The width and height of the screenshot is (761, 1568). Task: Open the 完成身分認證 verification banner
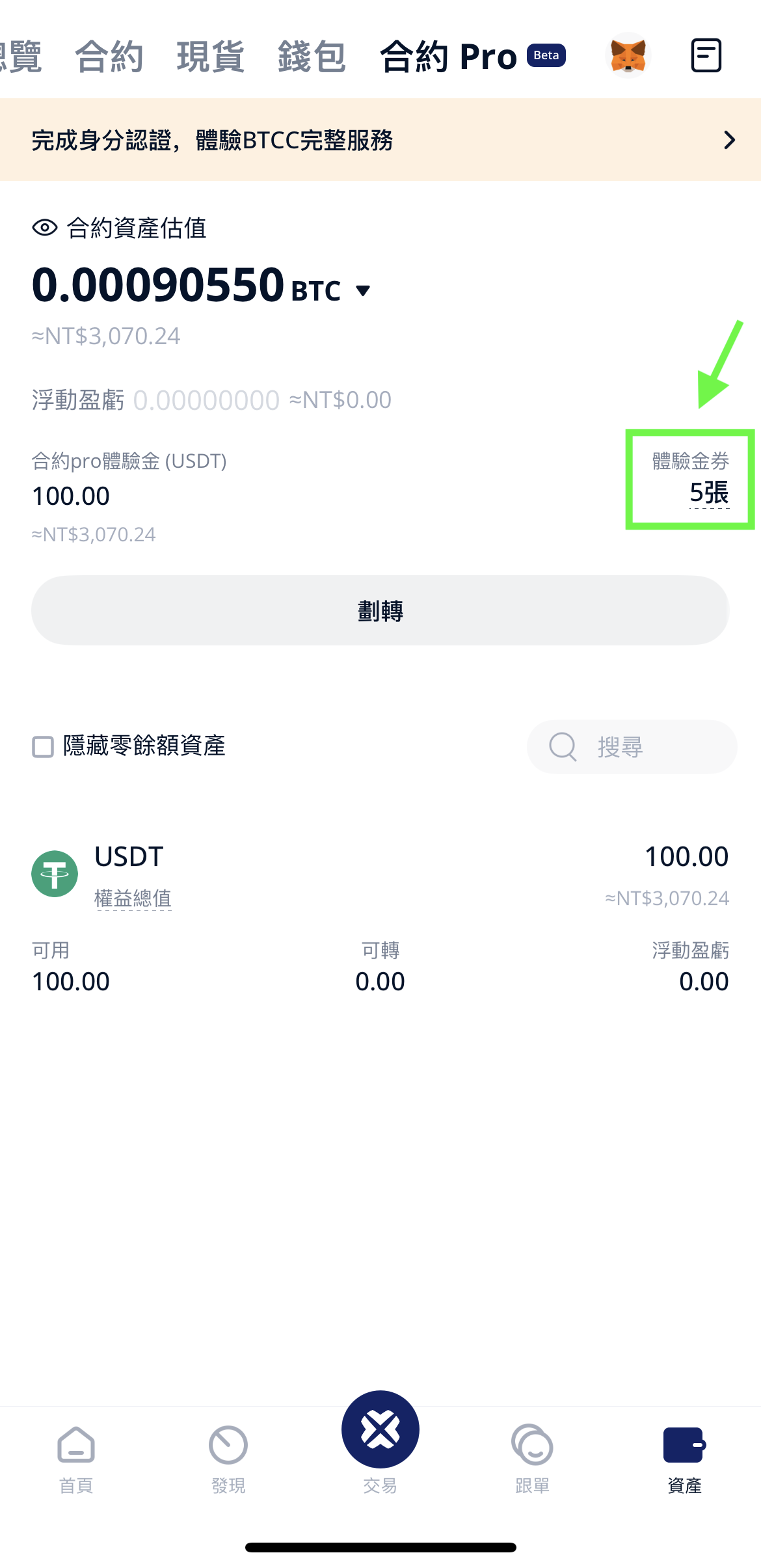coord(380,140)
